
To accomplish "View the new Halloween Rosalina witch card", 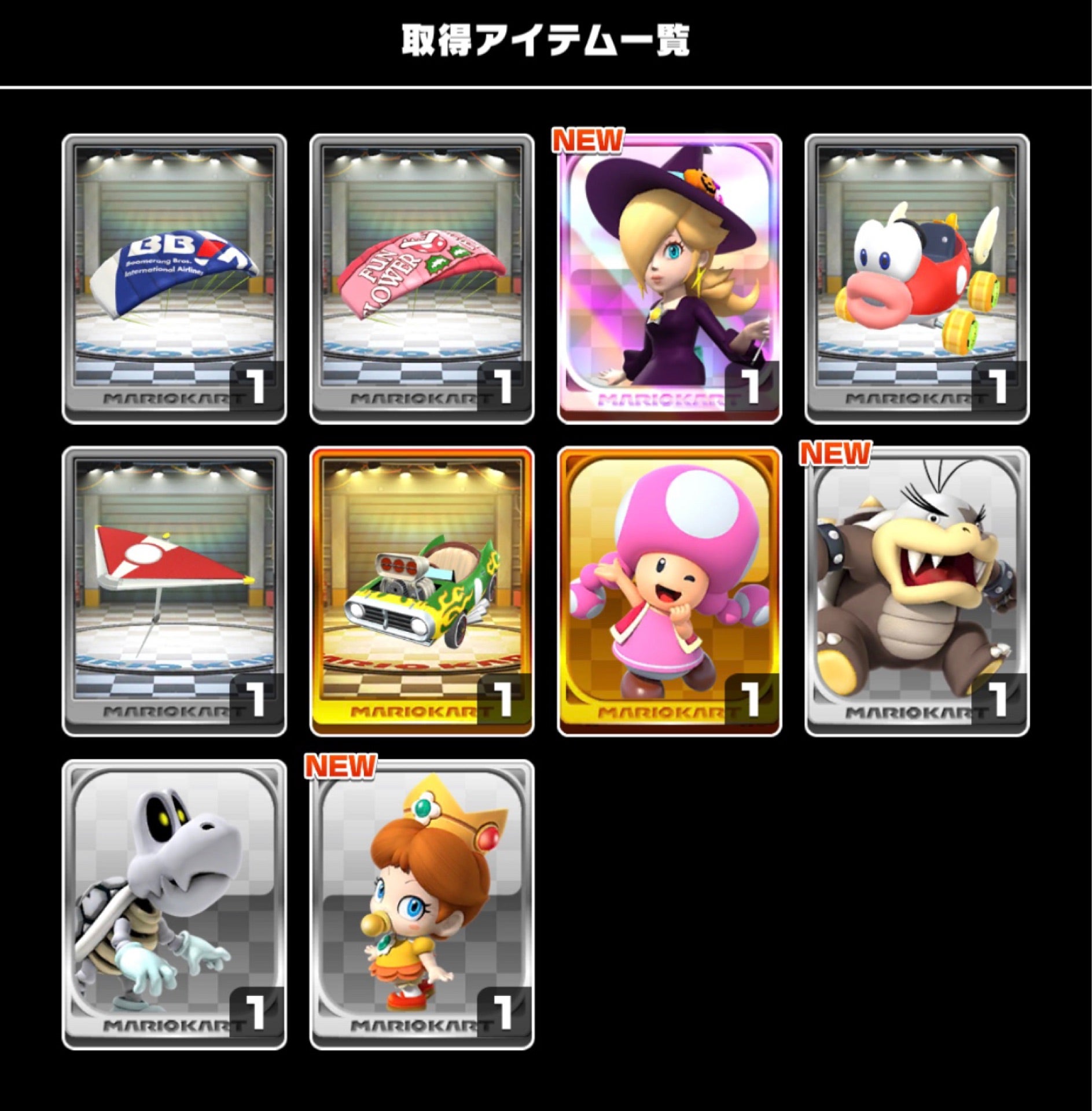I will [x=669, y=278].
